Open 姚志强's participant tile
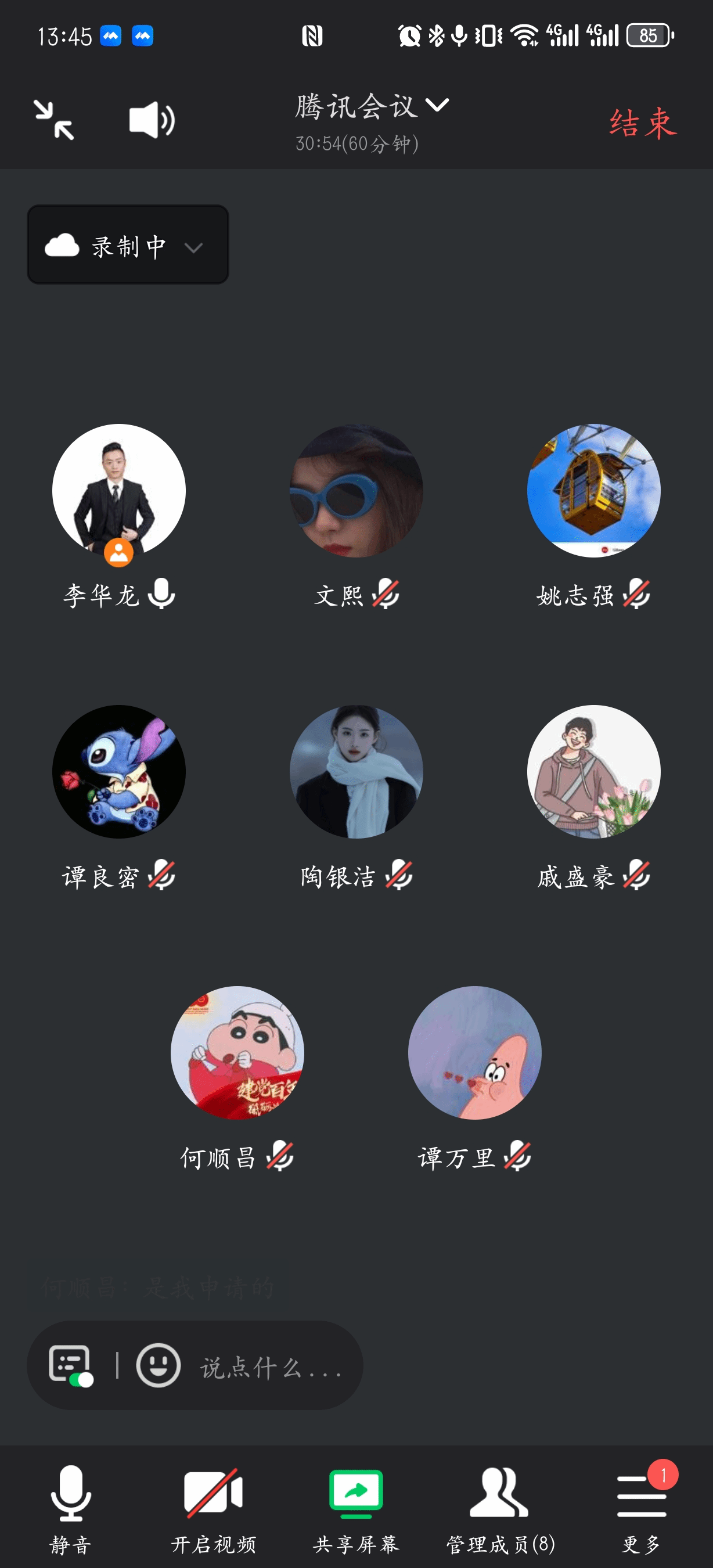 (593, 491)
